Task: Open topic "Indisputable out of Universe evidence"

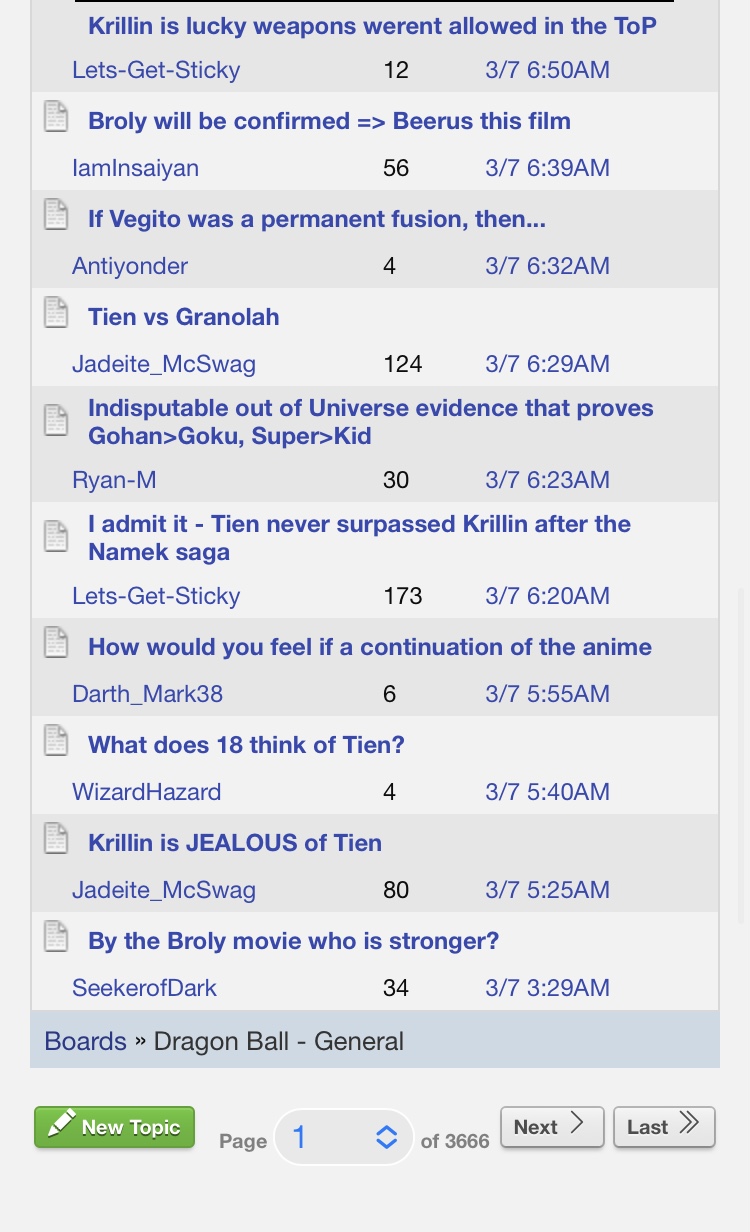Action: [x=371, y=422]
